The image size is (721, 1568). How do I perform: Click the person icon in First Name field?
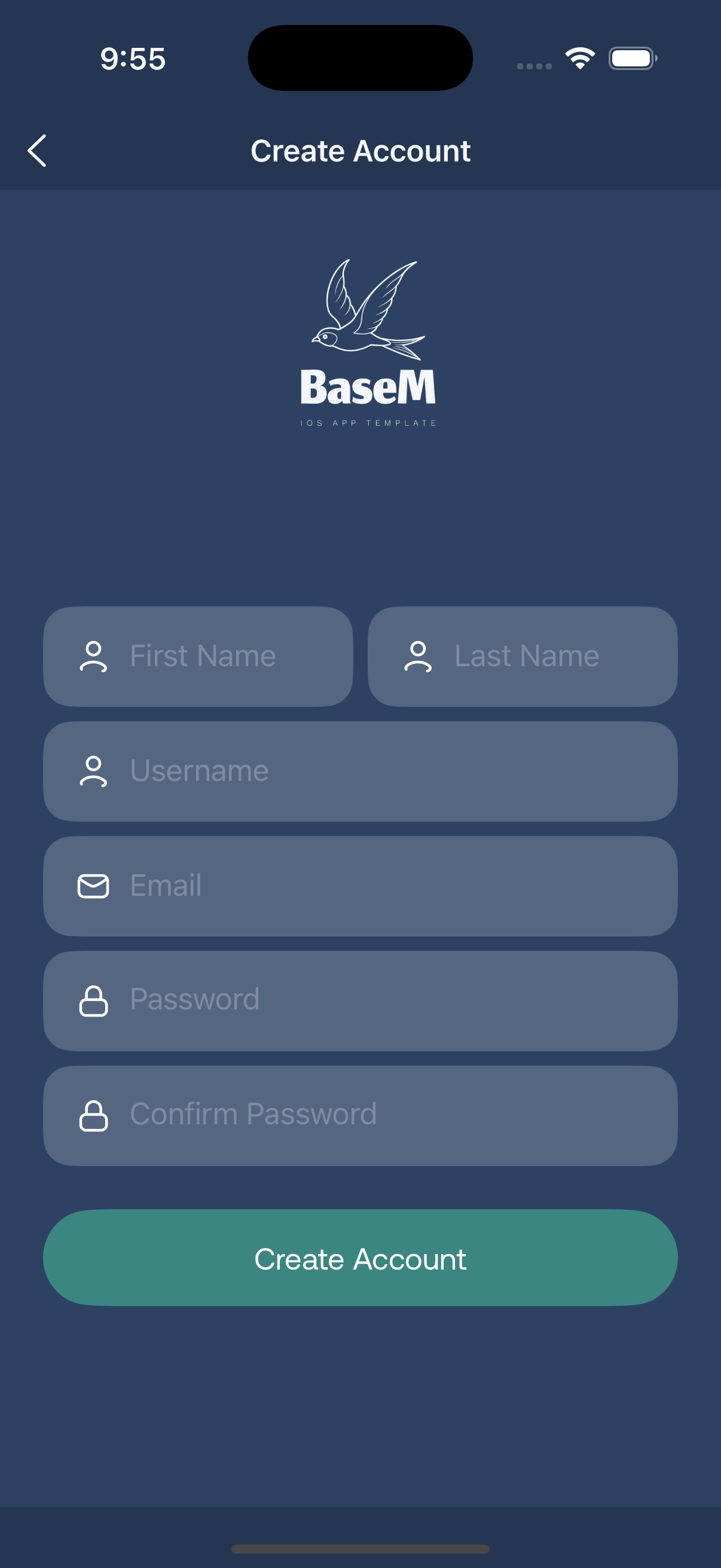(x=93, y=655)
